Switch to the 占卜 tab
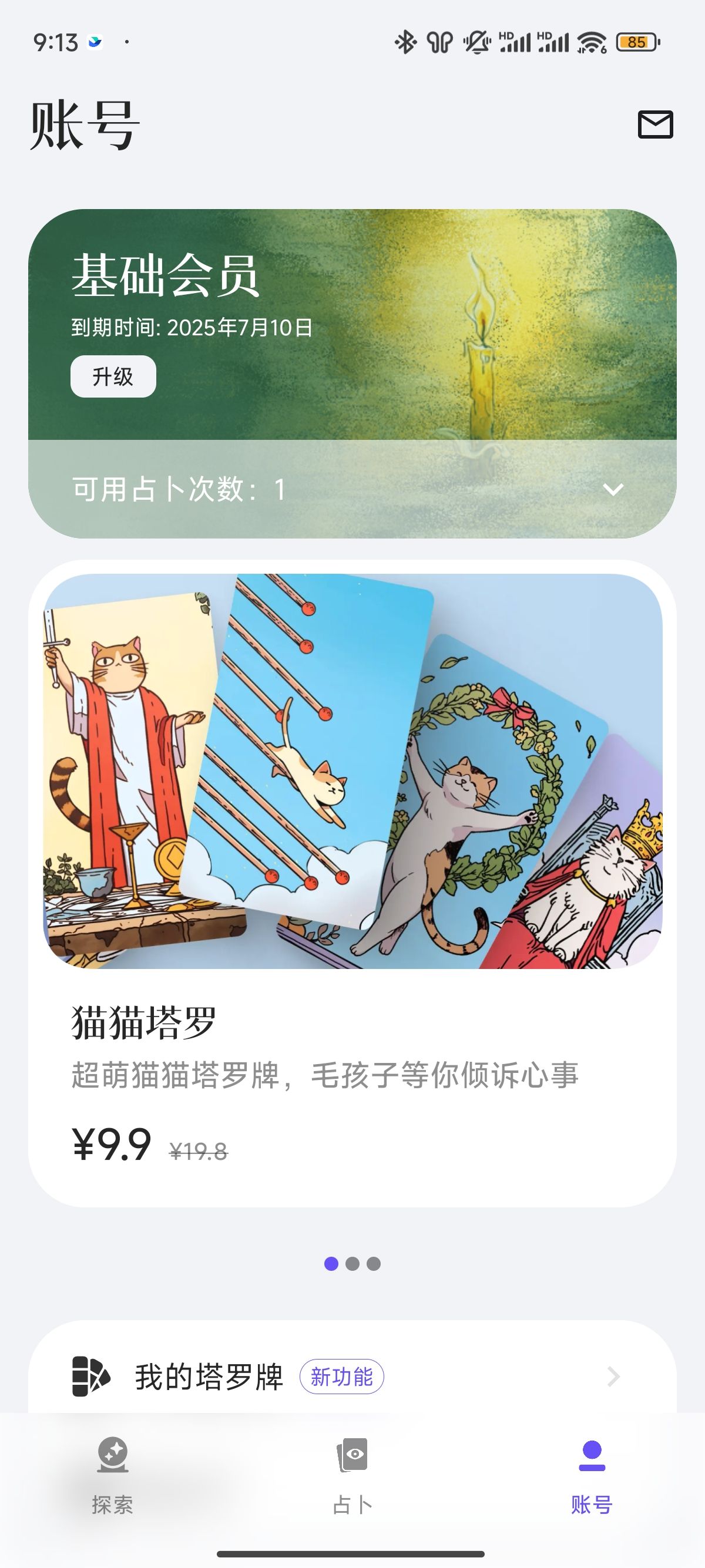The width and height of the screenshot is (705, 1568). click(x=352, y=1476)
